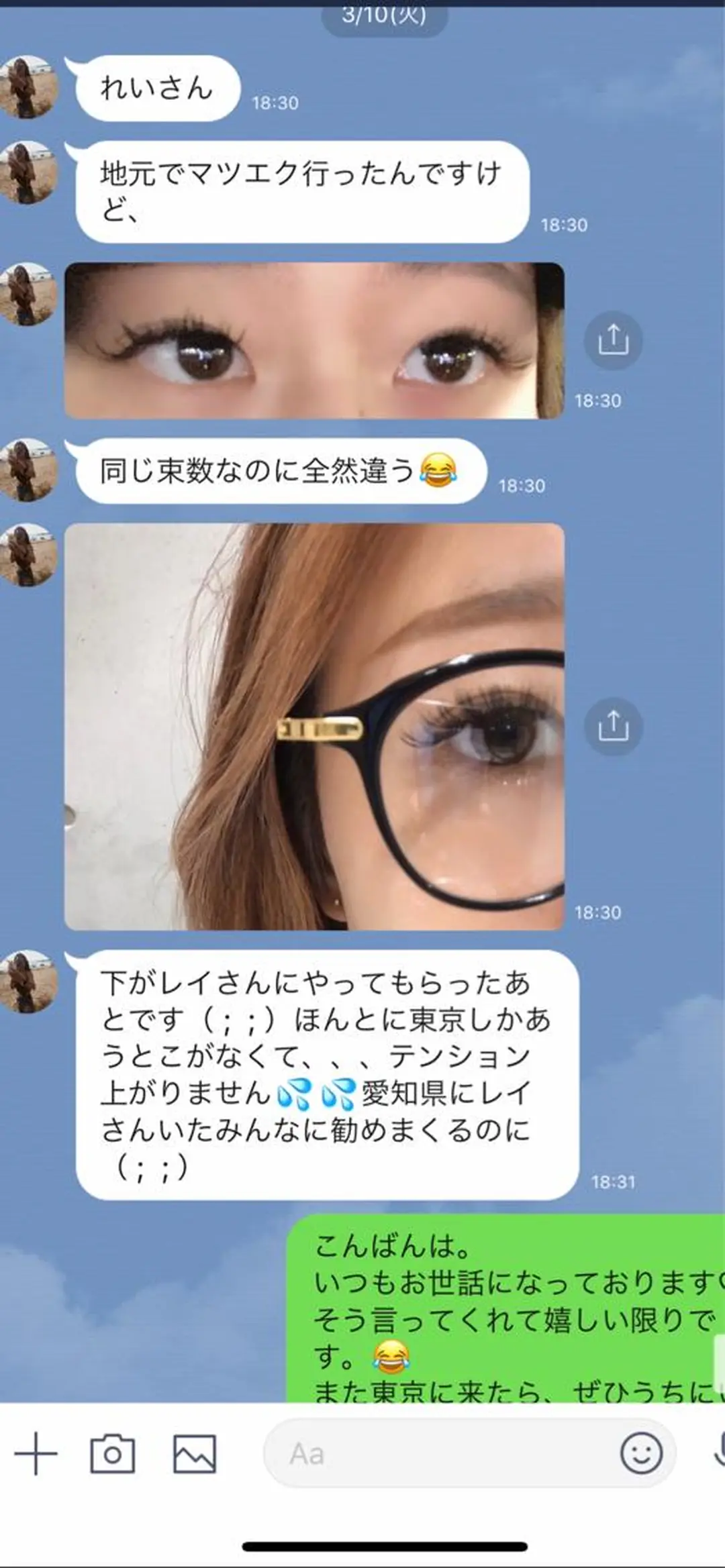This screenshot has width=725, height=1568.
Task: Tap the 3/10(火) date header
Action: (385, 15)
